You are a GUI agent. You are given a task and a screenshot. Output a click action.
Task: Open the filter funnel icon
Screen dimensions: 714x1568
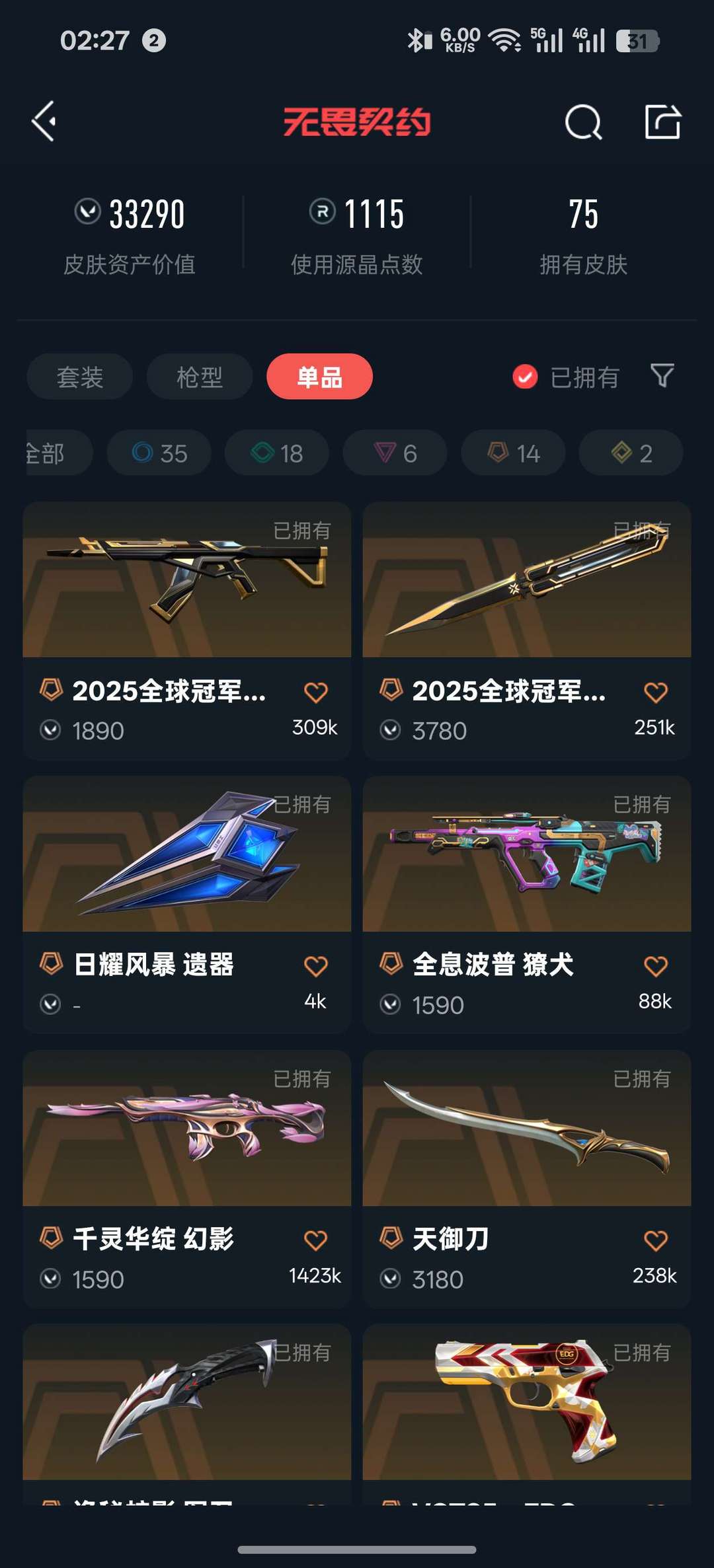click(662, 376)
